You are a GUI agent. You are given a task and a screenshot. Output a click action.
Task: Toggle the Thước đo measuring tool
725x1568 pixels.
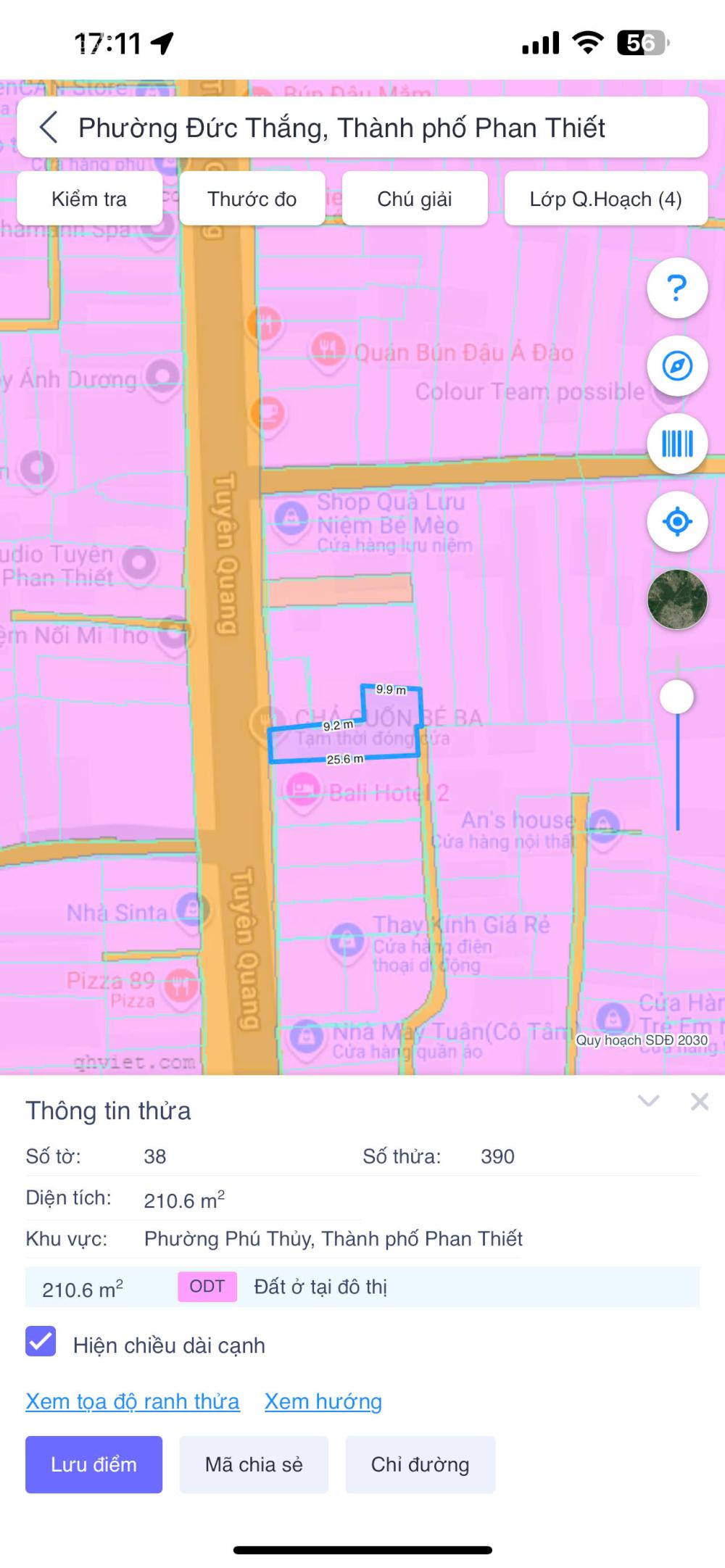(252, 198)
